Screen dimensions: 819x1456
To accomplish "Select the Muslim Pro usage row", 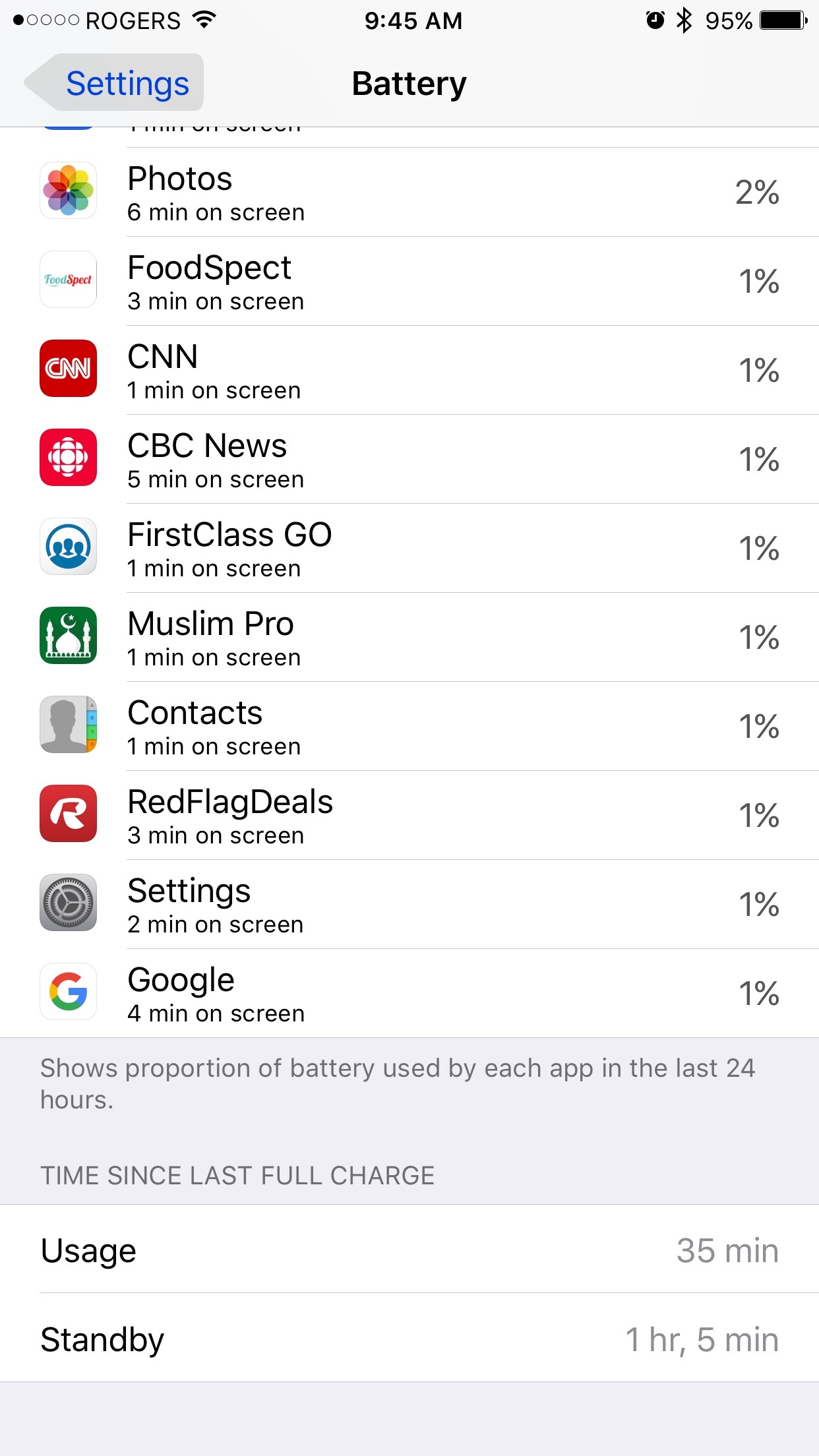I will point(409,637).
